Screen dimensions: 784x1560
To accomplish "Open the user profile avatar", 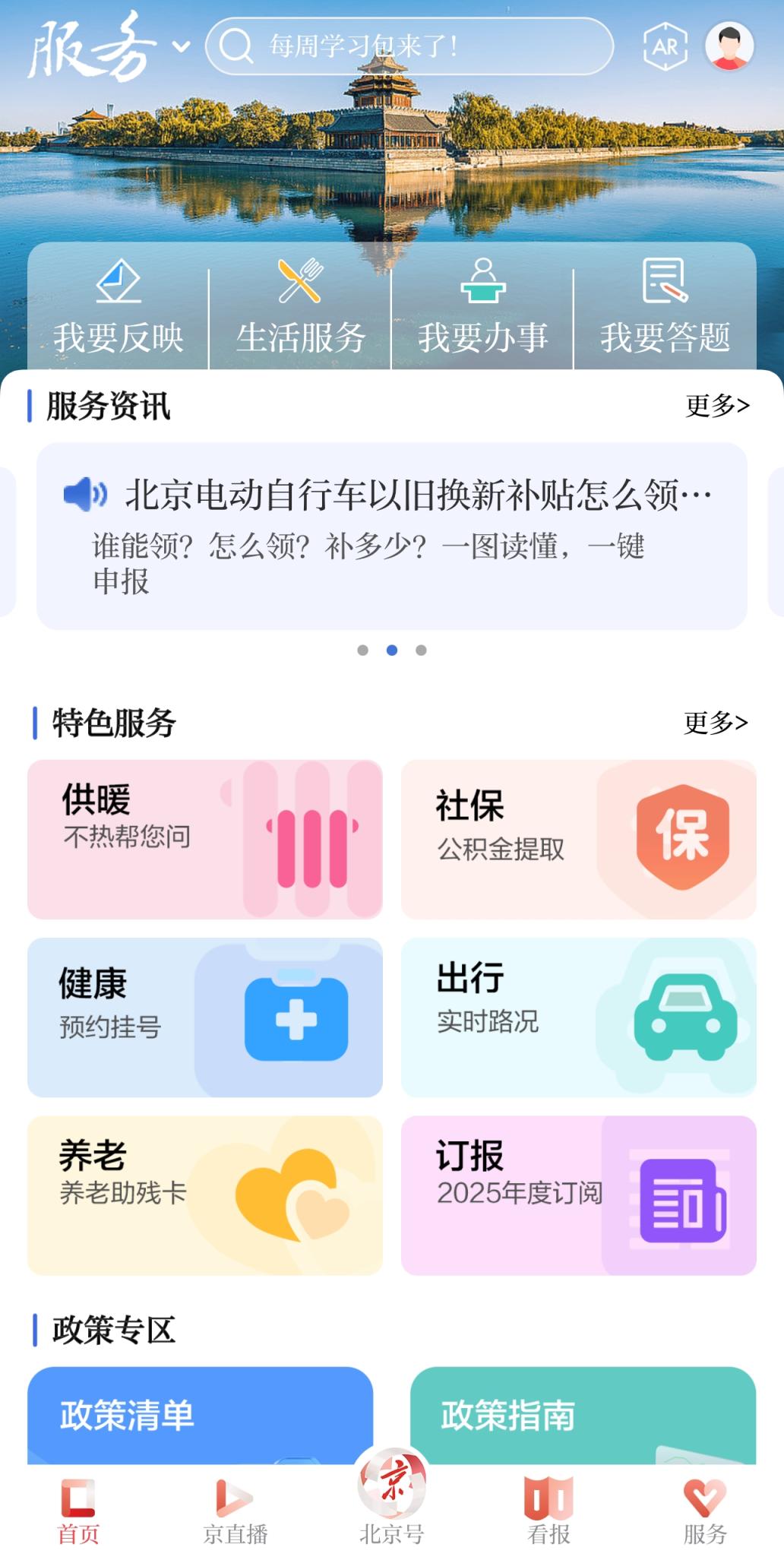I will click(x=729, y=46).
